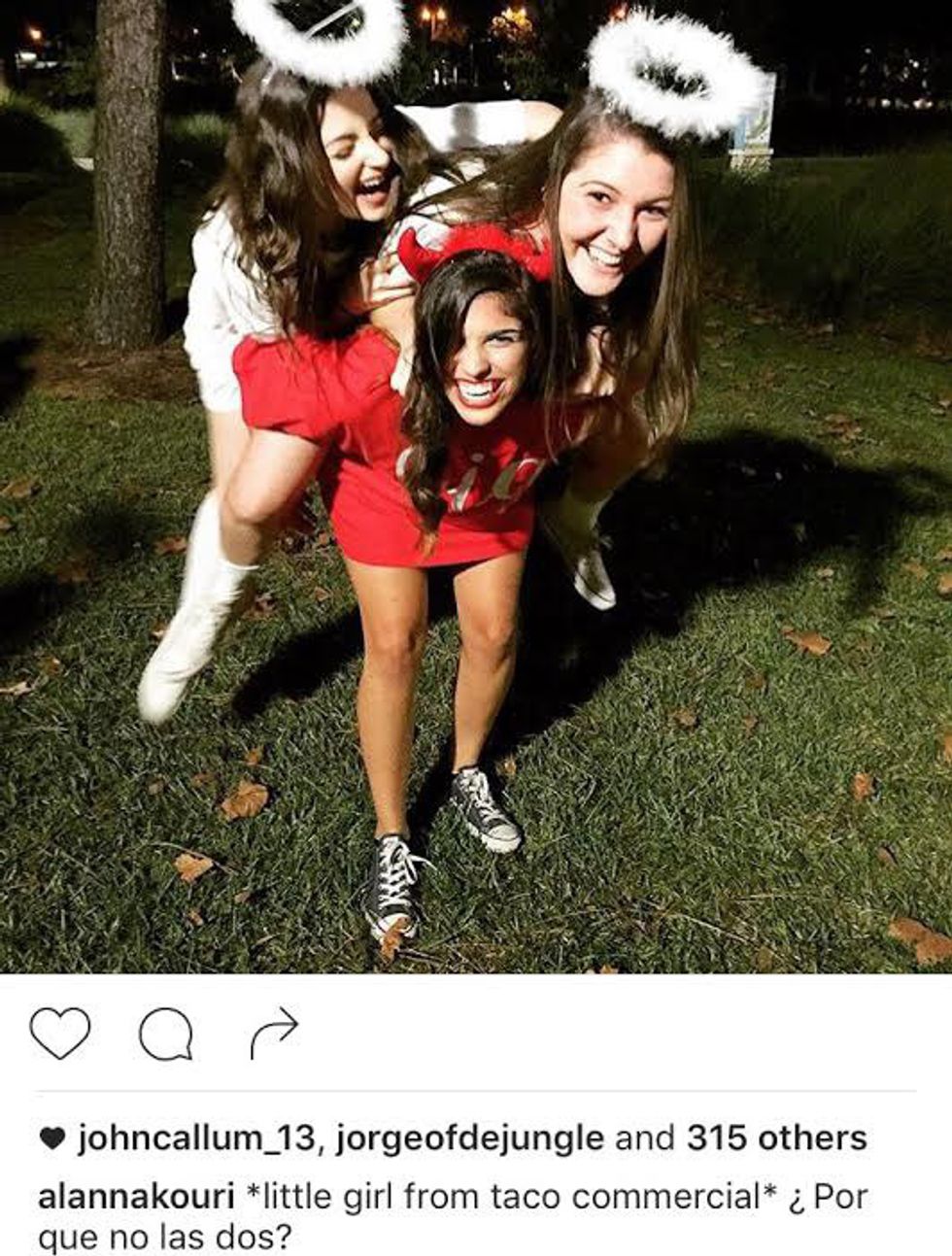This screenshot has height=1256, width=952.
Task: Open jorgeofdejungle's profile from likes
Action: 469,1137
